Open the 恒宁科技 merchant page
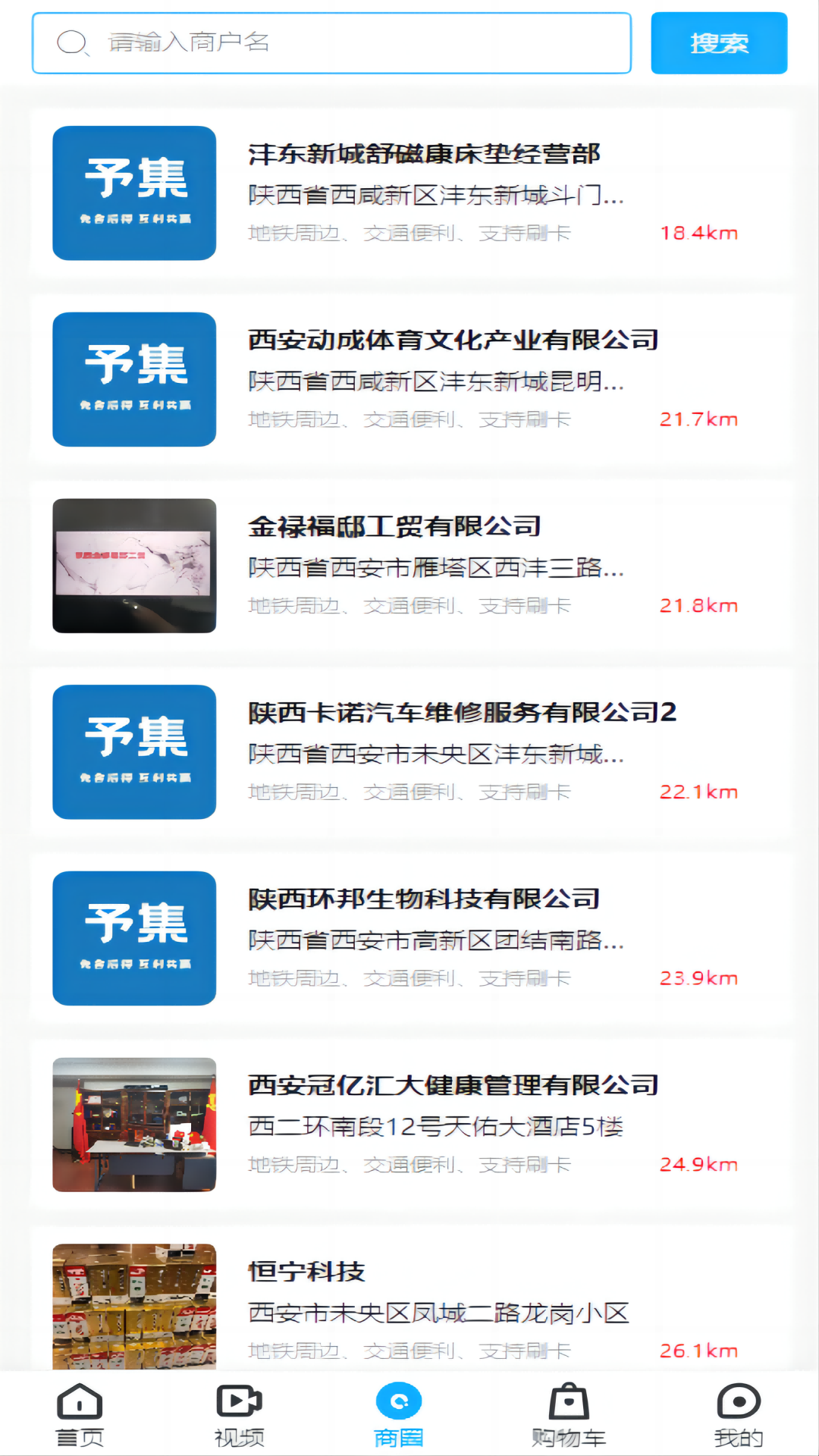Screen dimensions: 819x1456 (x=307, y=1272)
